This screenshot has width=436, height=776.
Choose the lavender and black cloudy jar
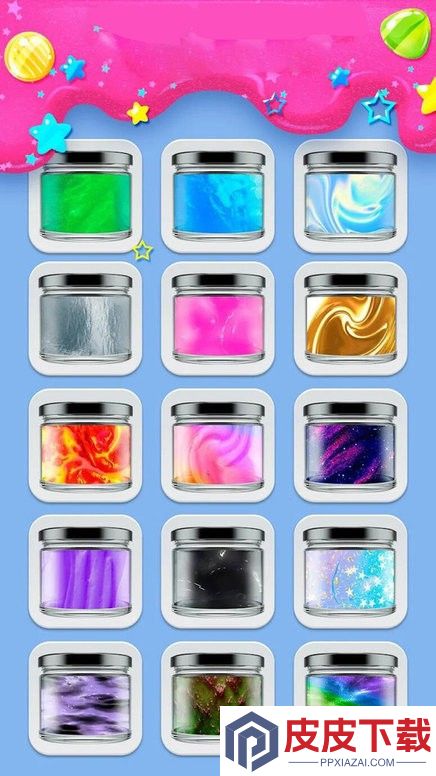click(85, 698)
